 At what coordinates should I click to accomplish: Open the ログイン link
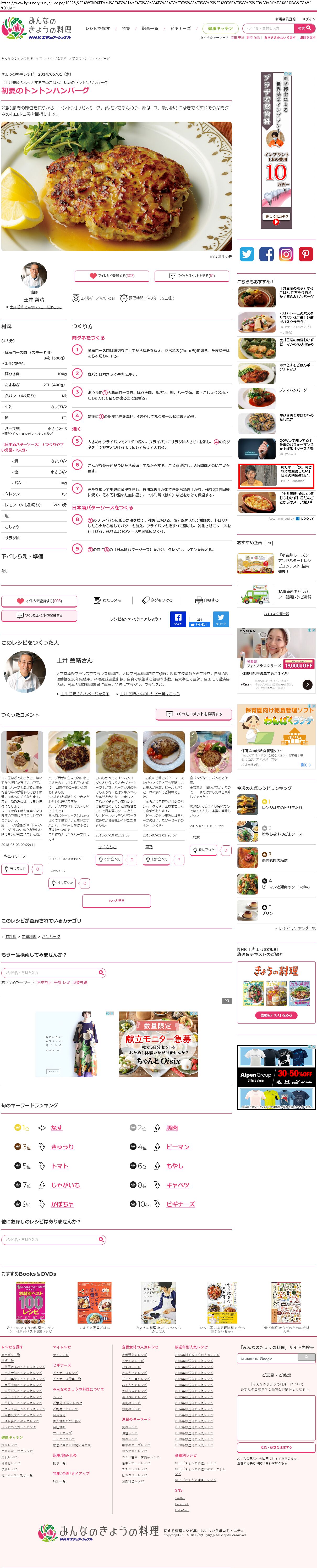coord(308,19)
